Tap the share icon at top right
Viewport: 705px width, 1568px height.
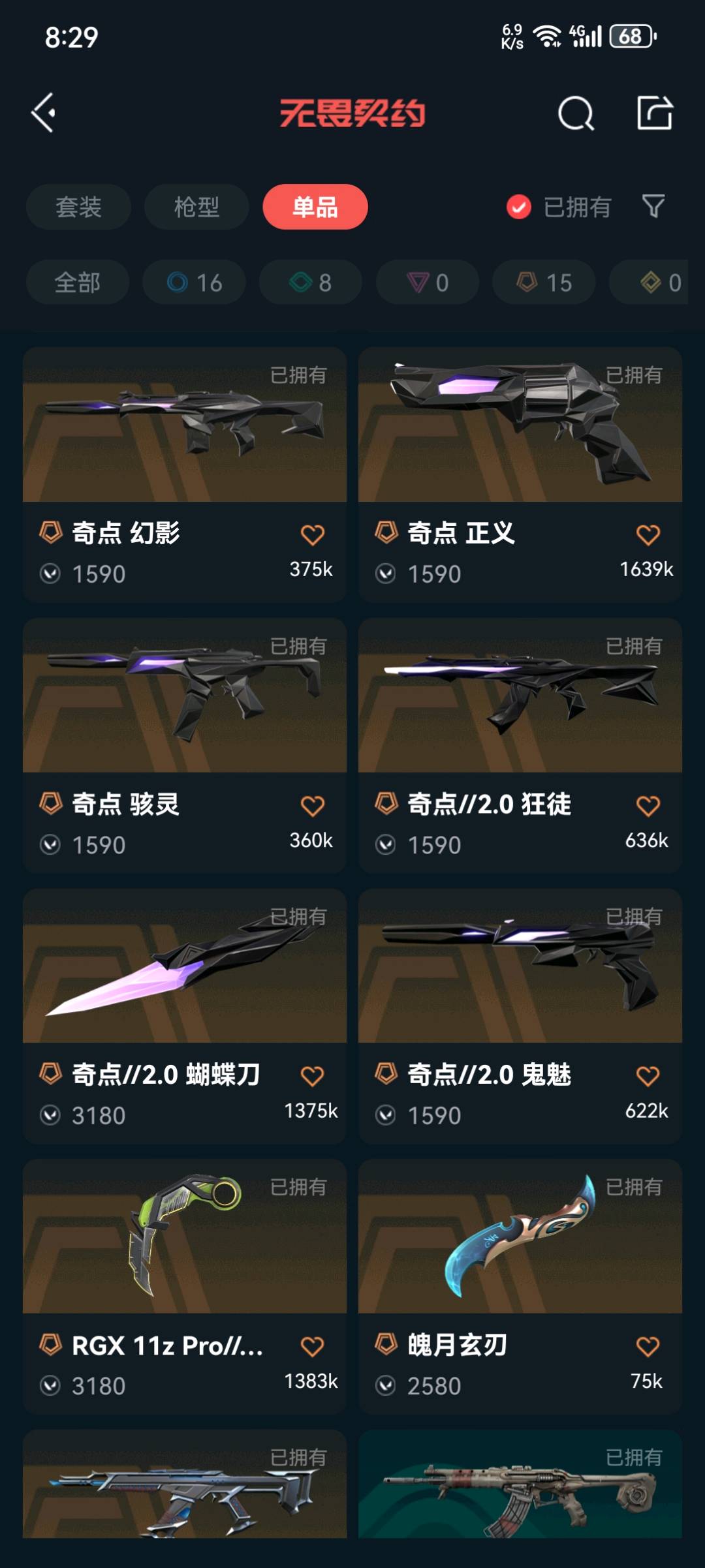point(655,113)
